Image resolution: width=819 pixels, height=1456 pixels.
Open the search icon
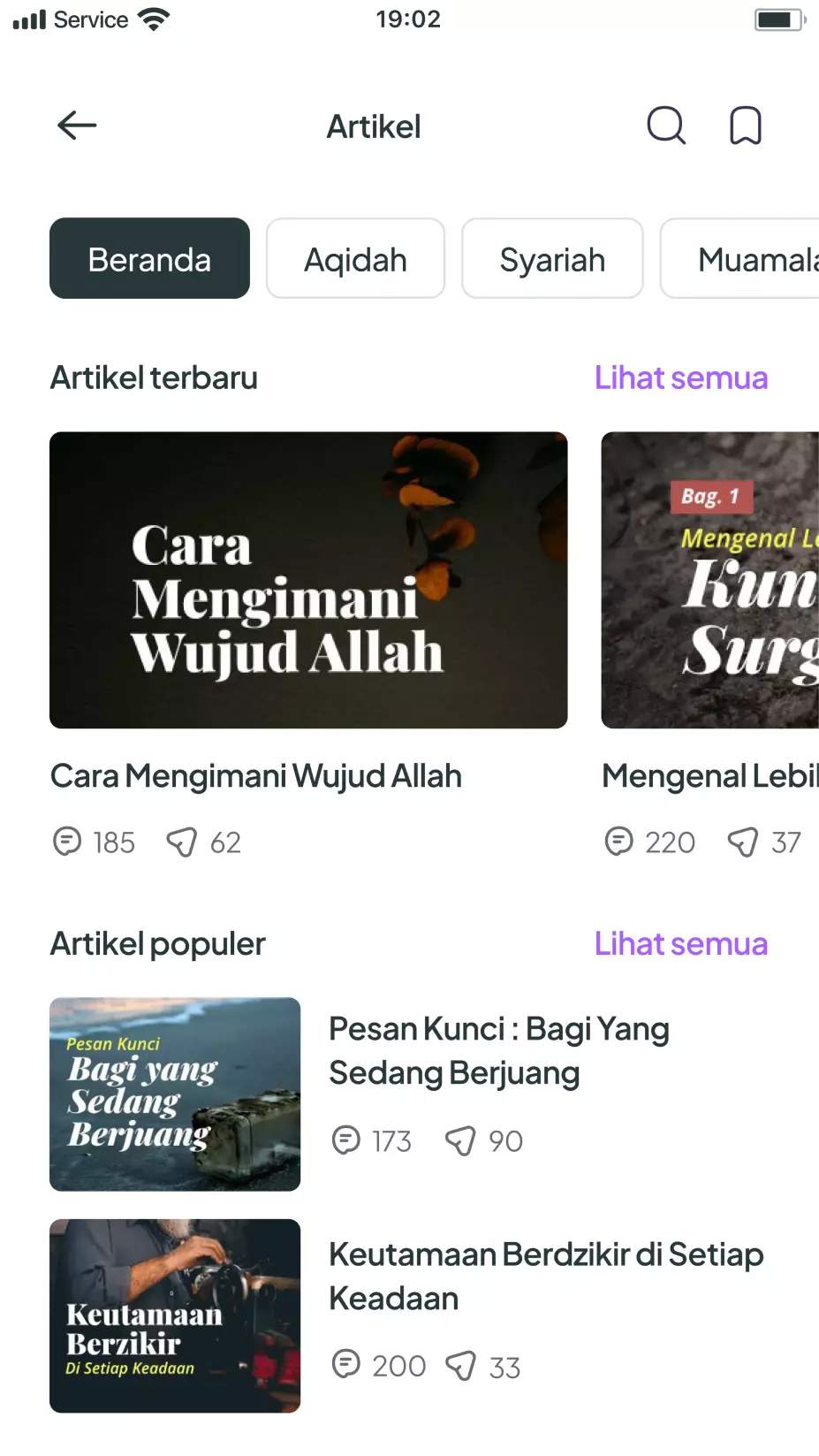coord(666,125)
